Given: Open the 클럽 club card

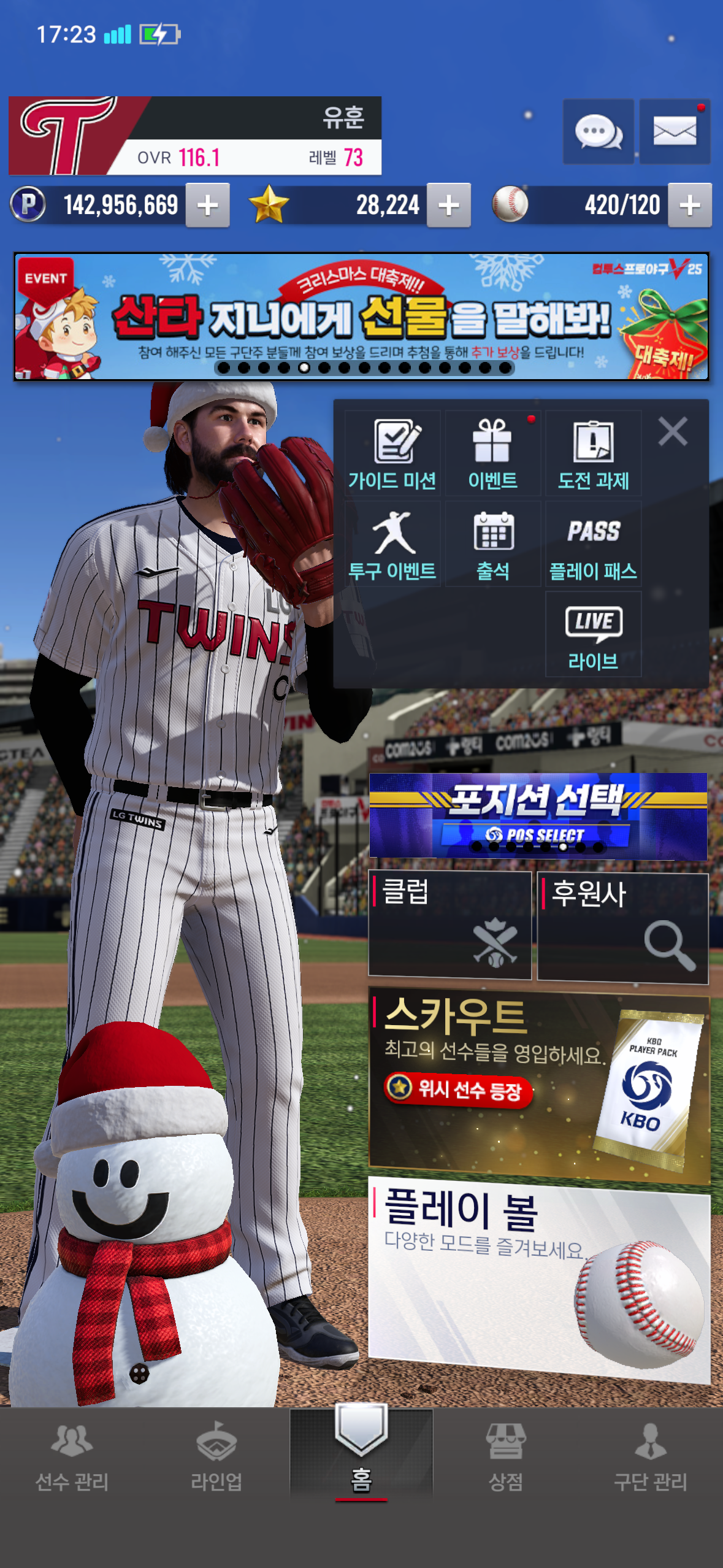Looking at the screenshot, I should (449, 924).
